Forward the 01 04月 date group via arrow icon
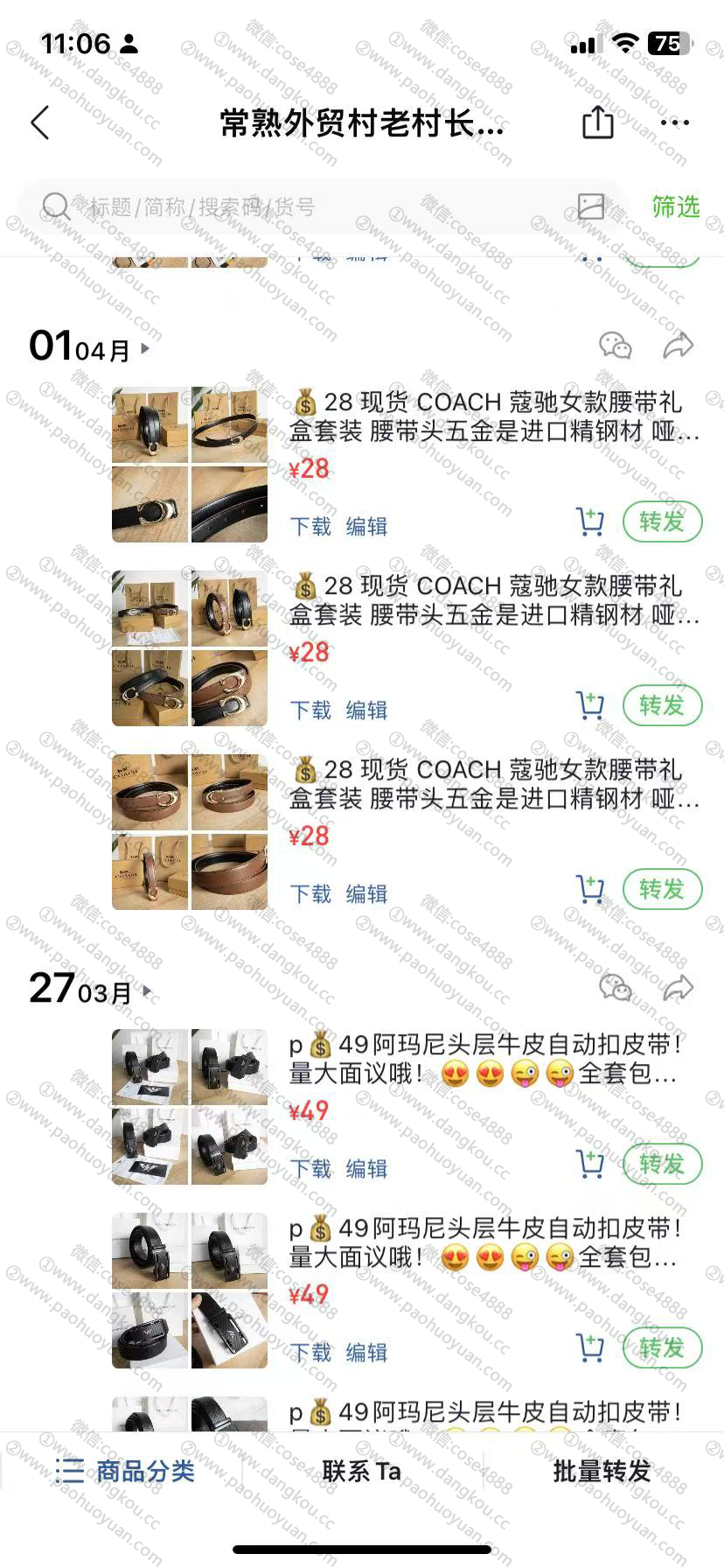Viewport: 724px width, 1568px height. pos(678,346)
